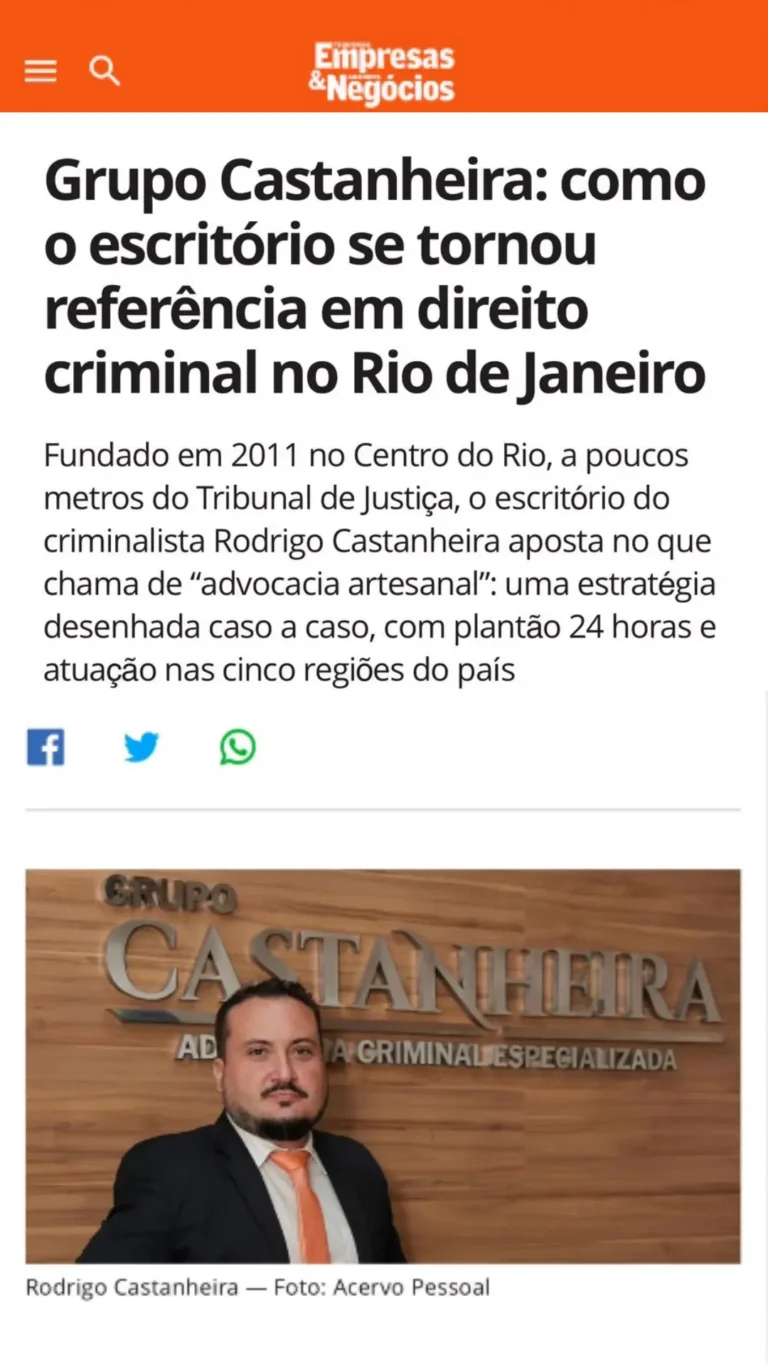Share the article on Twitter
The image size is (768, 1365).
click(x=142, y=747)
